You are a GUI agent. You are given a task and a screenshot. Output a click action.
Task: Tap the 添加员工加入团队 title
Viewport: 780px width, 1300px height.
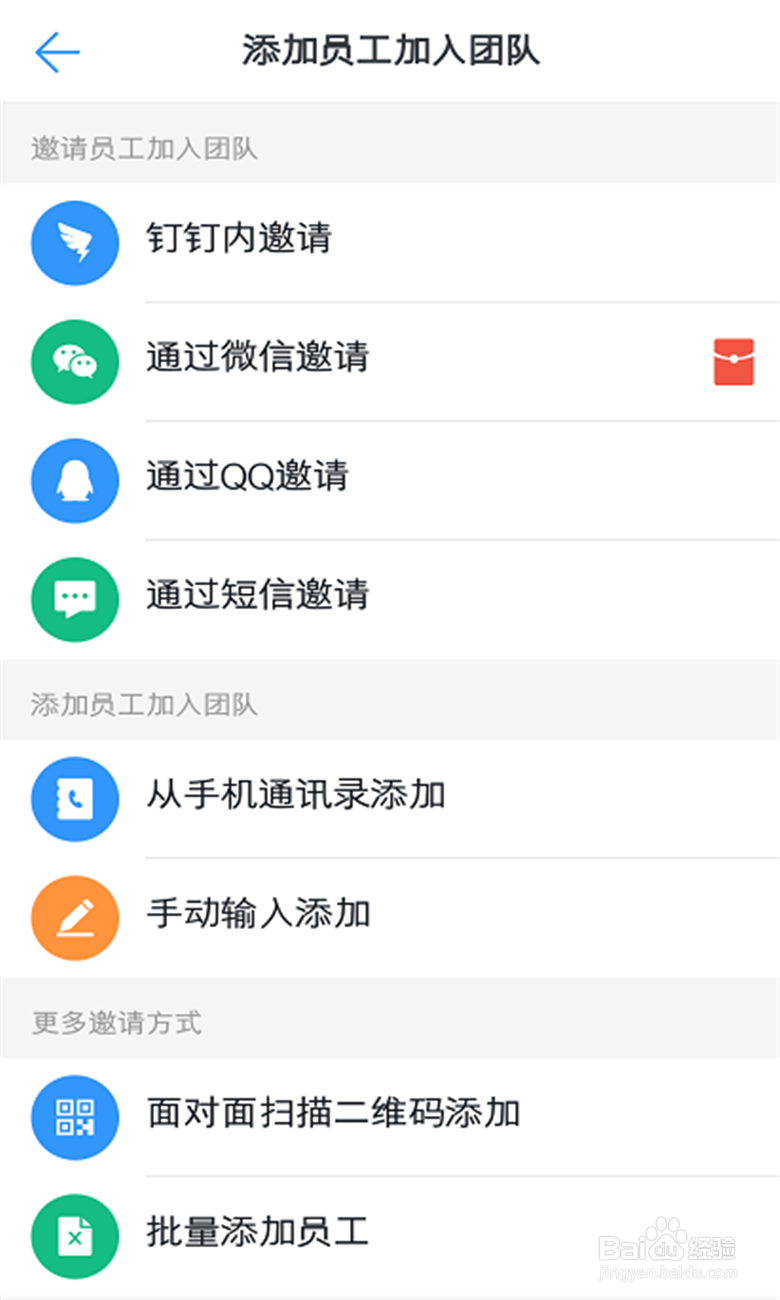tap(390, 51)
